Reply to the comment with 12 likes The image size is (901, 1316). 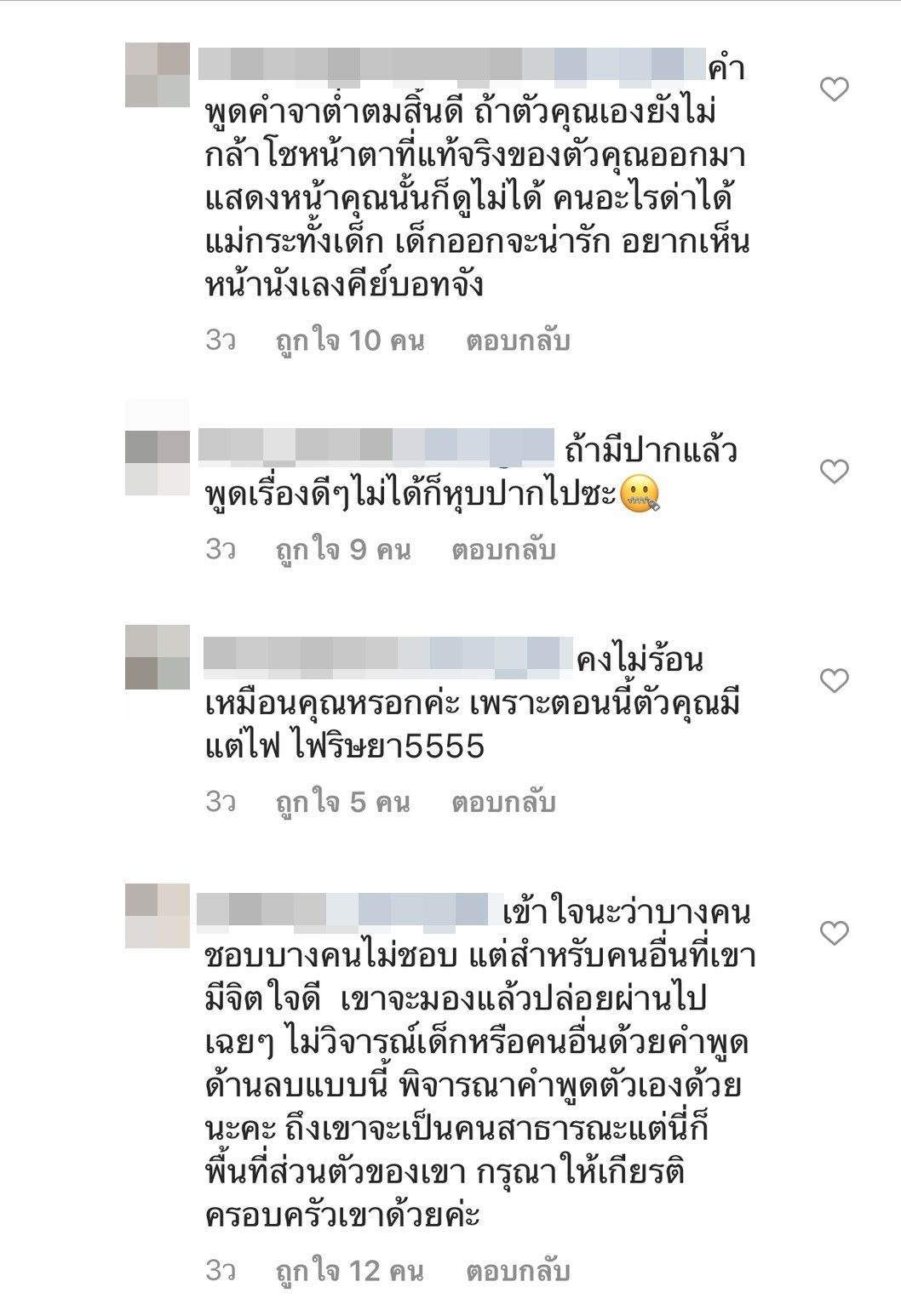(x=518, y=1271)
